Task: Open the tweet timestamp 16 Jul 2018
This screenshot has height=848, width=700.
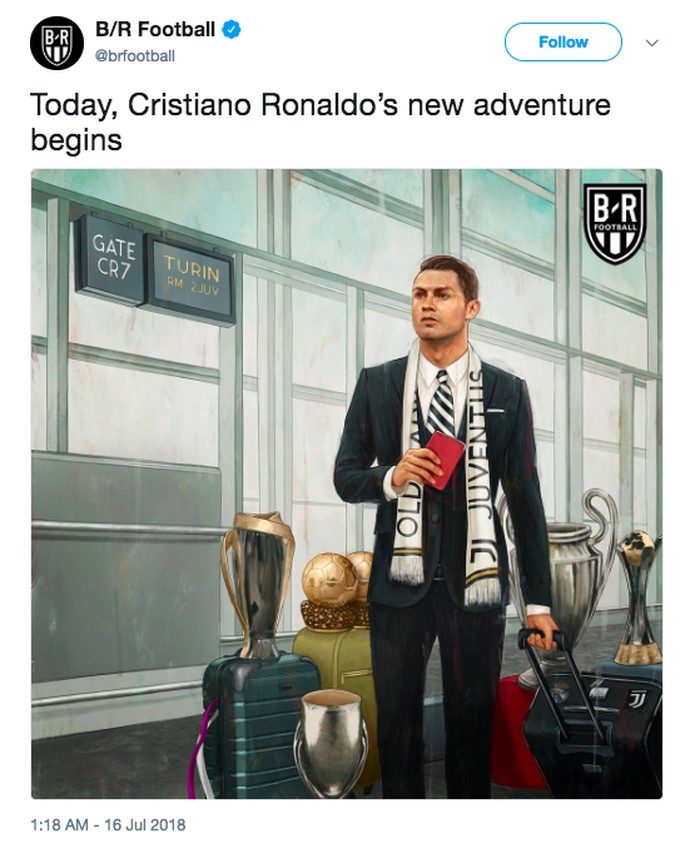Action: (108, 826)
